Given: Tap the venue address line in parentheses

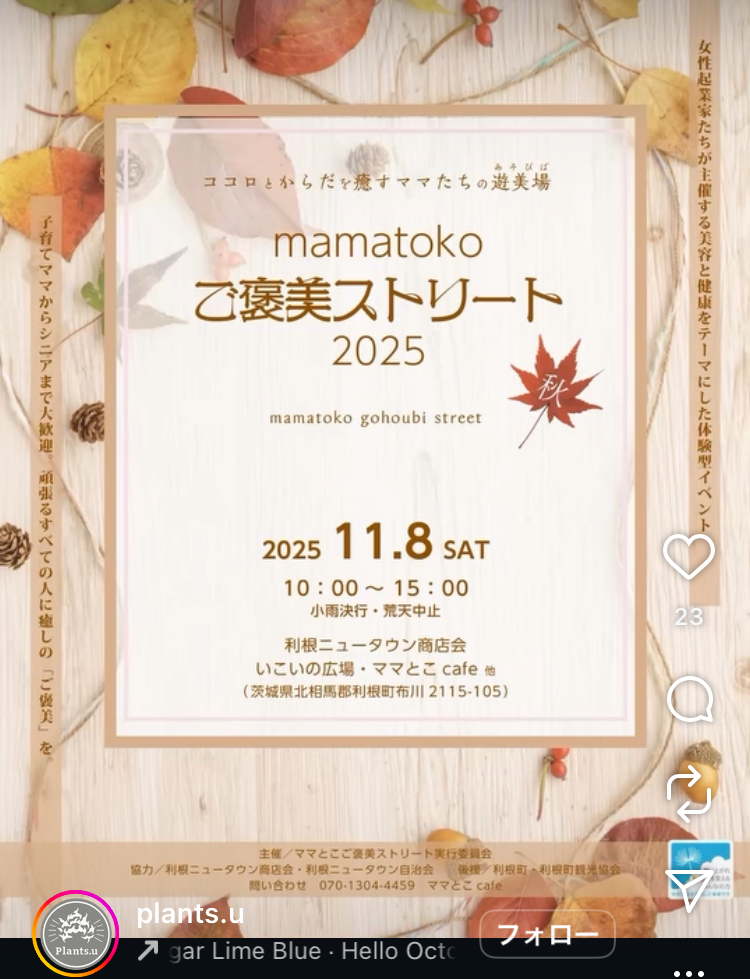Looking at the screenshot, I should click(x=375, y=691).
